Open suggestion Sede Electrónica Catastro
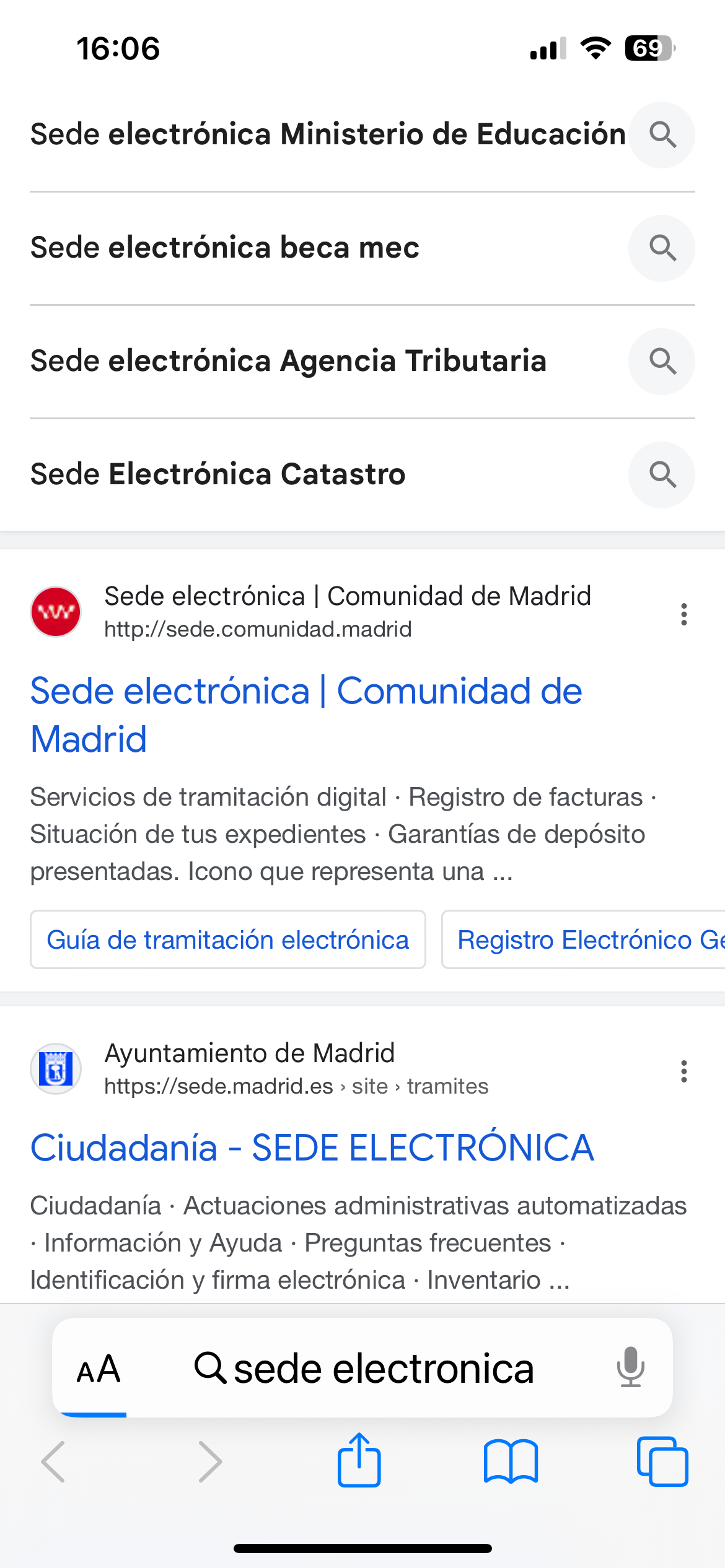This screenshot has height=1568, width=725. (218, 474)
